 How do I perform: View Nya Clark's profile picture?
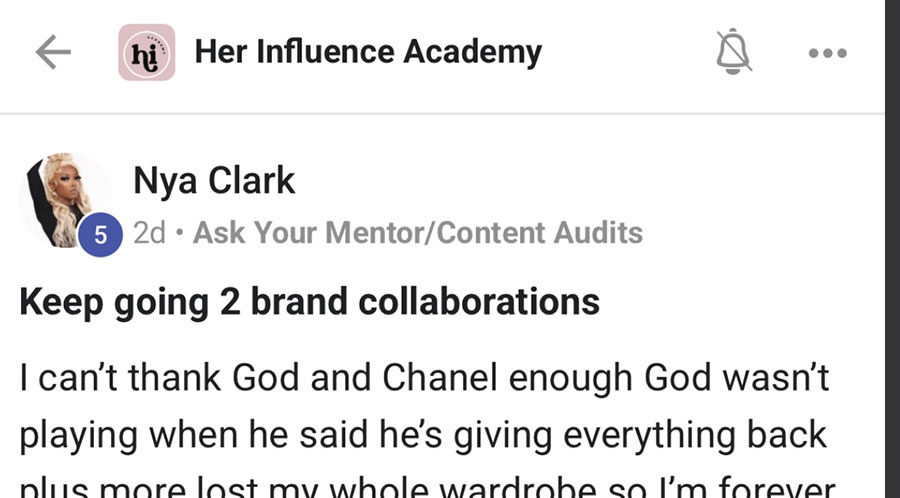coord(67,200)
